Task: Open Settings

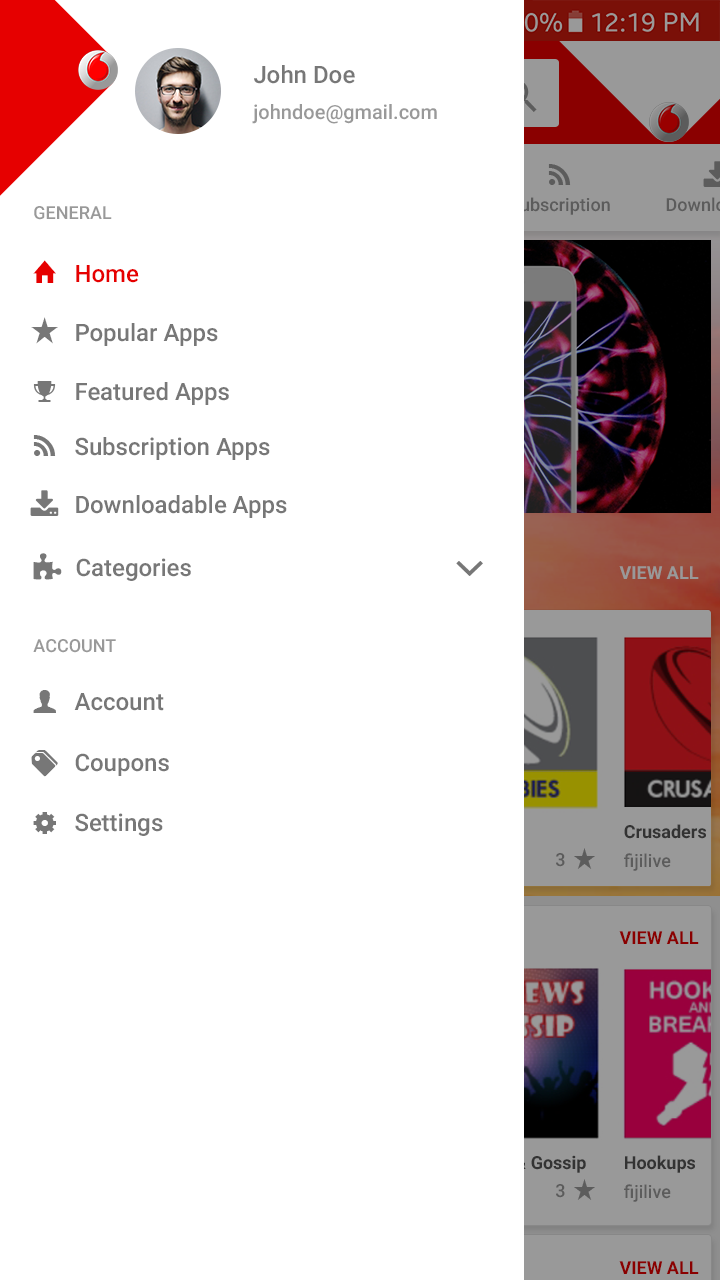Action: 118,823
